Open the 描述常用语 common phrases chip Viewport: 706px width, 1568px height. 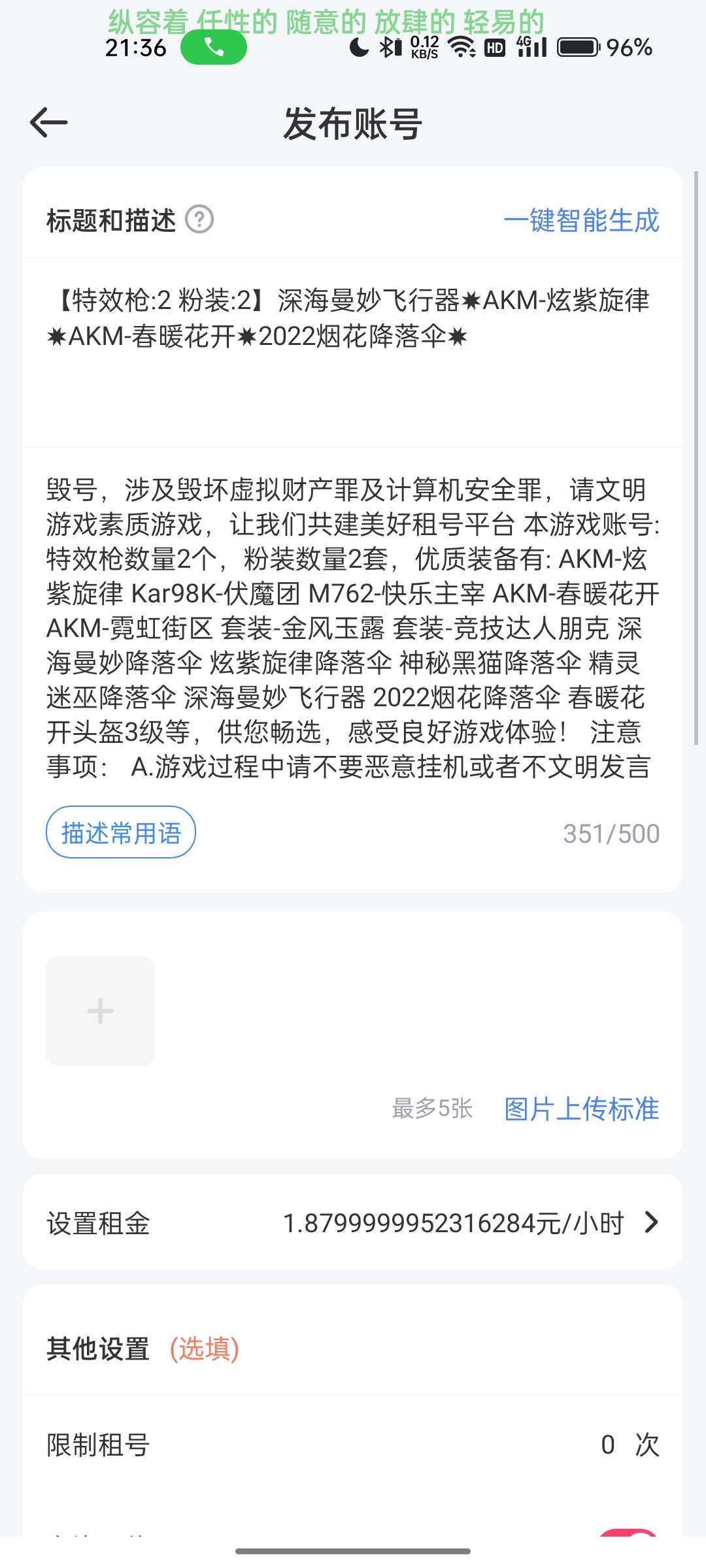(121, 832)
